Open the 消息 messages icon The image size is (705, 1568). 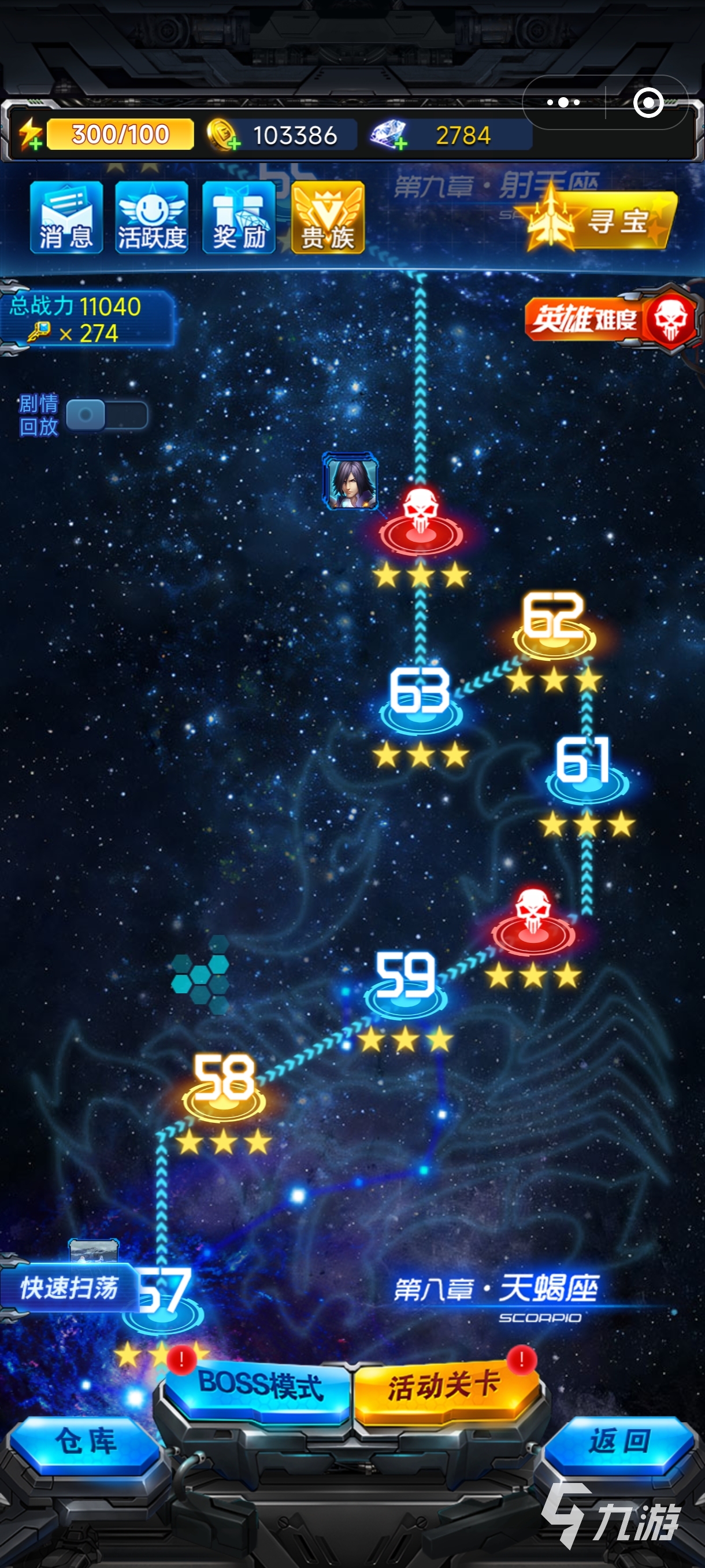[x=66, y=217]
